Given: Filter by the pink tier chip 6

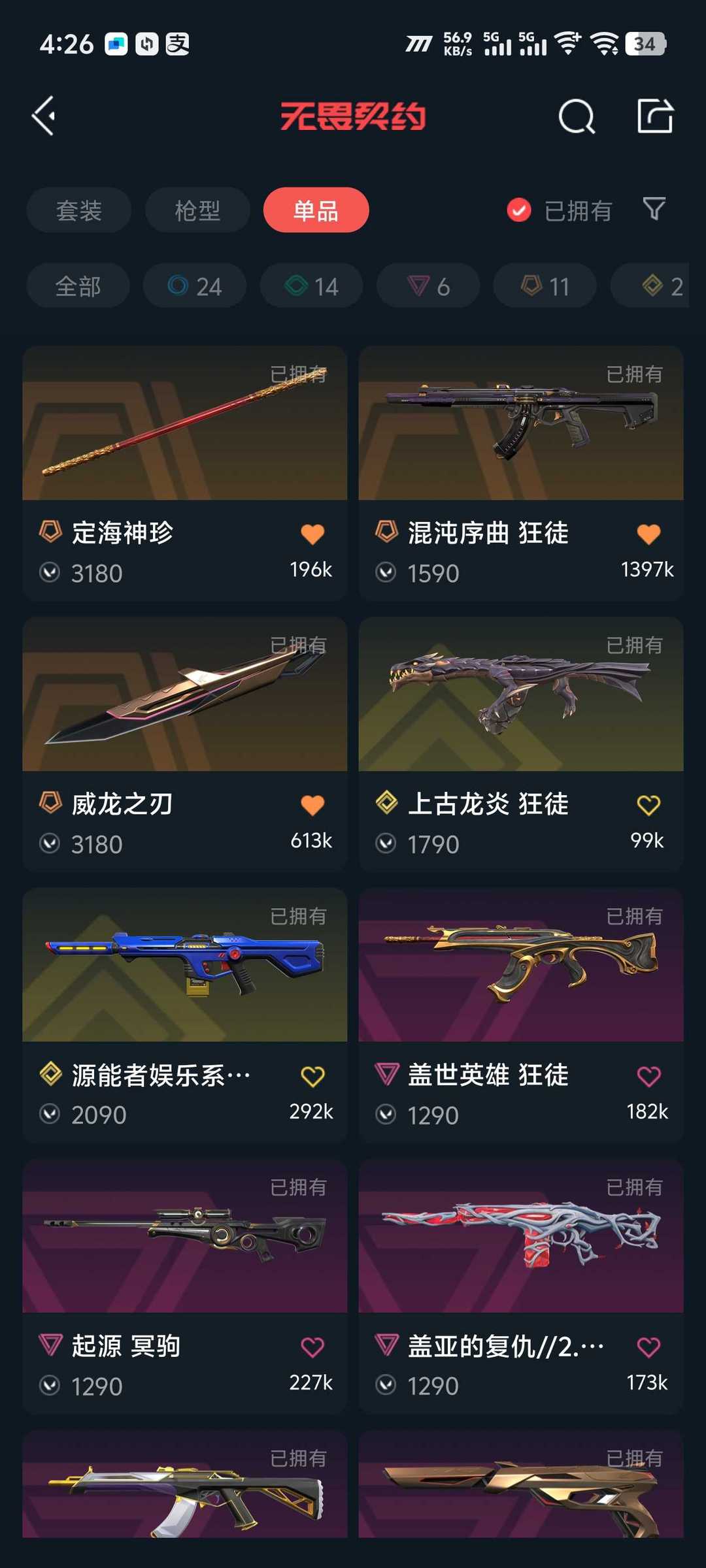Looking at the screenshot, I should [428, 286].
